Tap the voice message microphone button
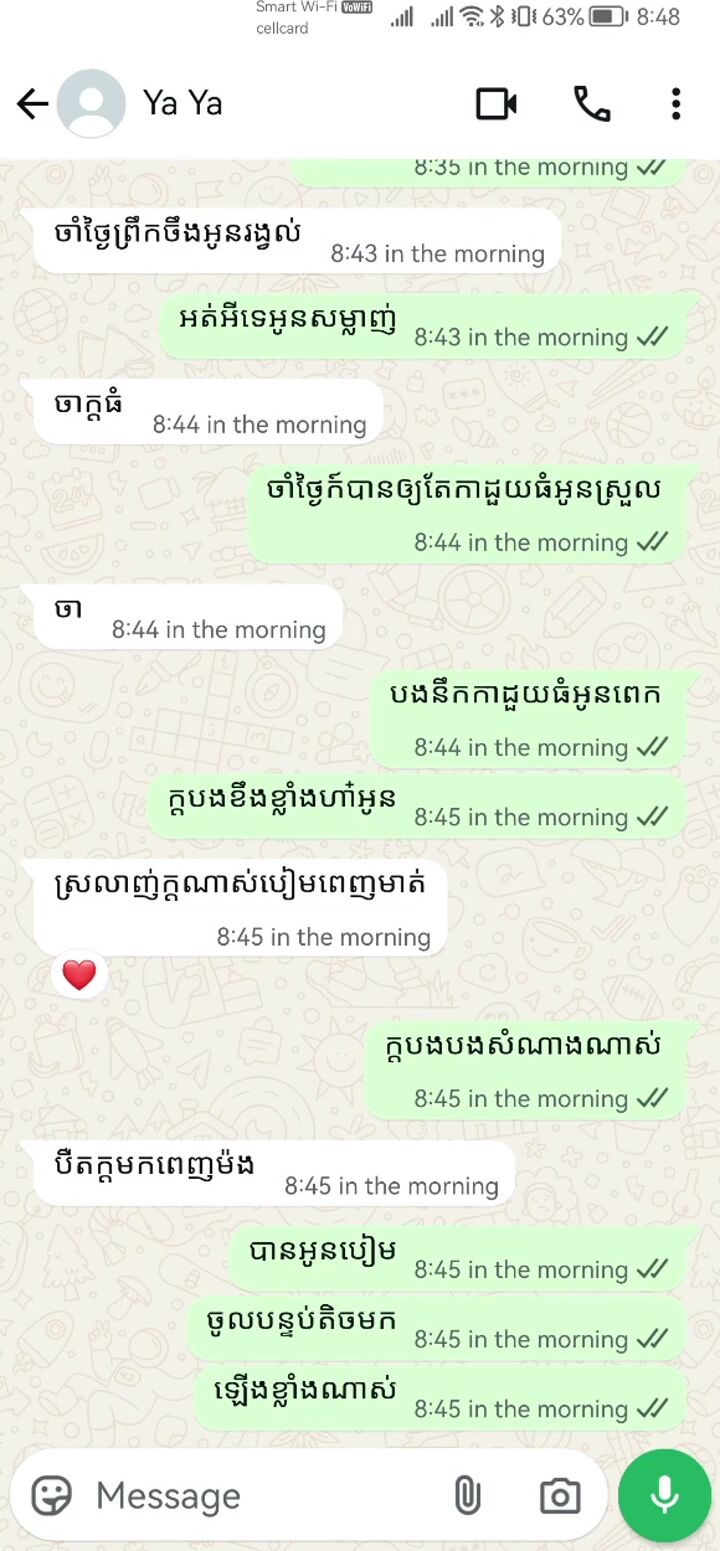 pos(664,1496)
